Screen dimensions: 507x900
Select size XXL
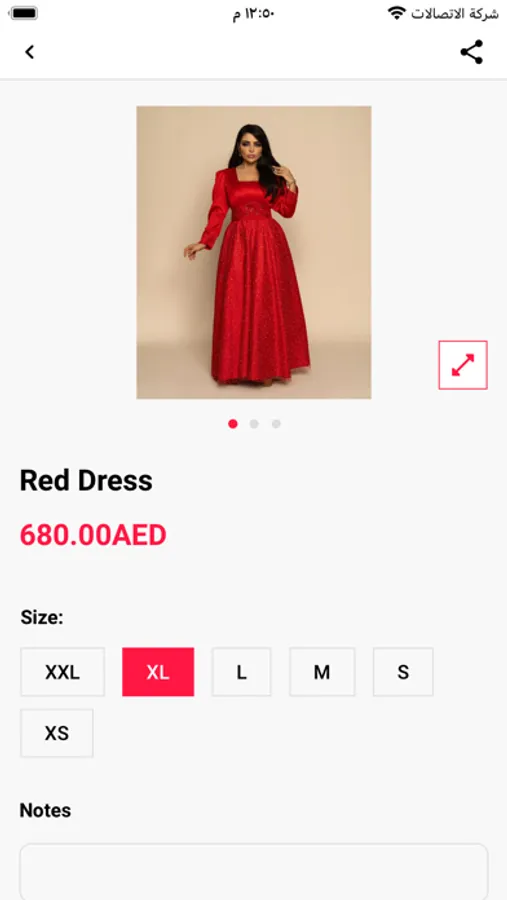pos(63,672)
